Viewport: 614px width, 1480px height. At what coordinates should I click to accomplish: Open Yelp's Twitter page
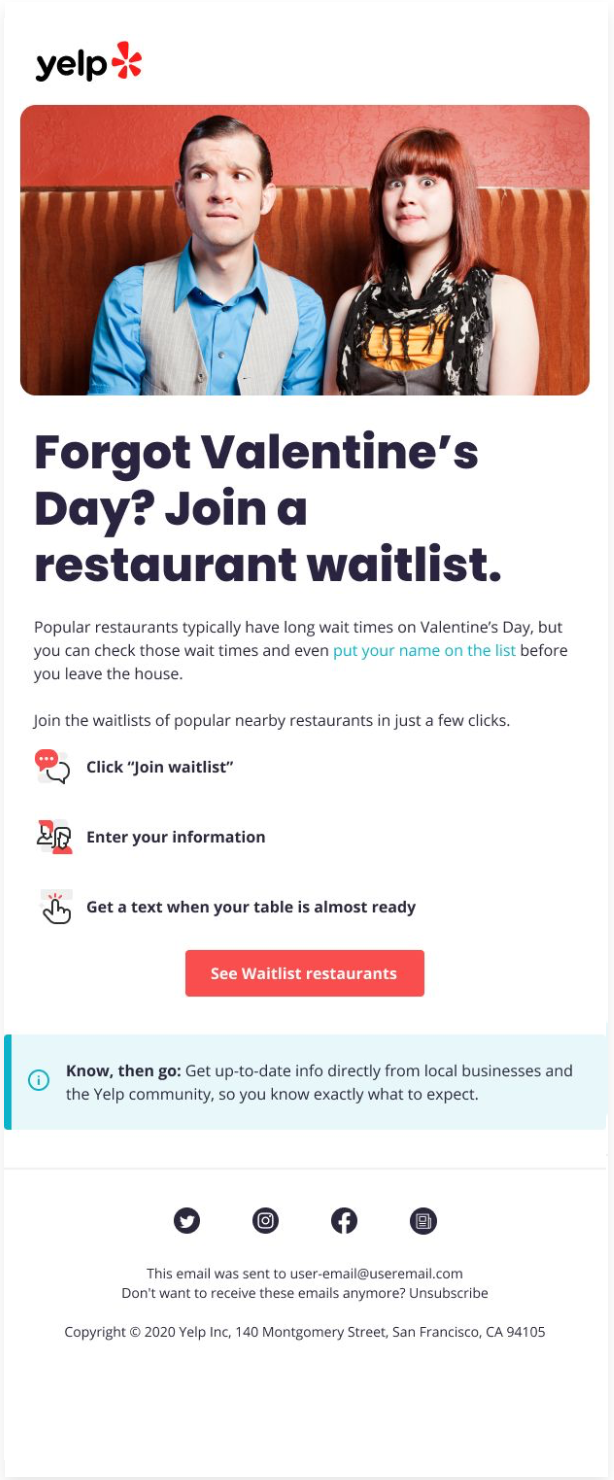click(187, 1221)
